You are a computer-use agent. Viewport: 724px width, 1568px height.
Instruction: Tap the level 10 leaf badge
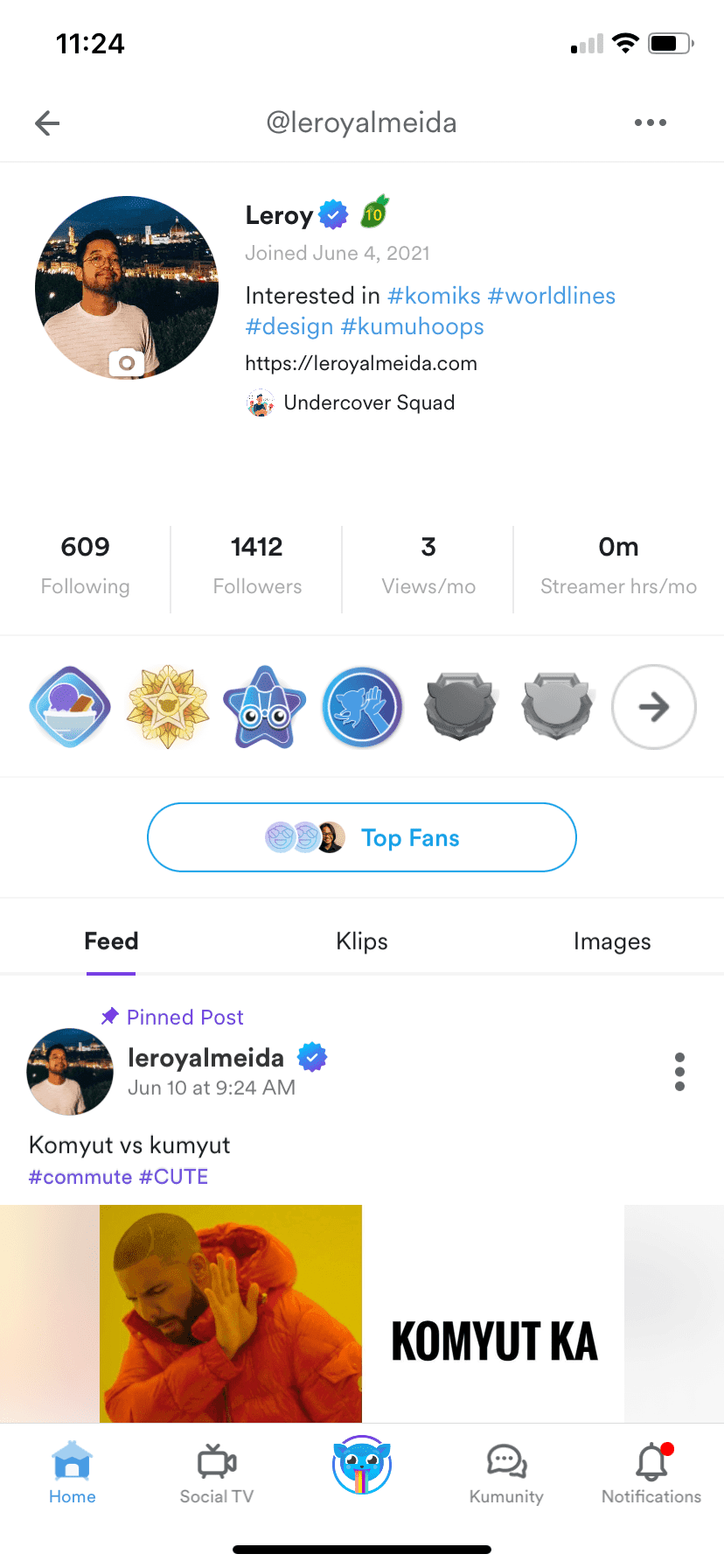pos(374,213)
